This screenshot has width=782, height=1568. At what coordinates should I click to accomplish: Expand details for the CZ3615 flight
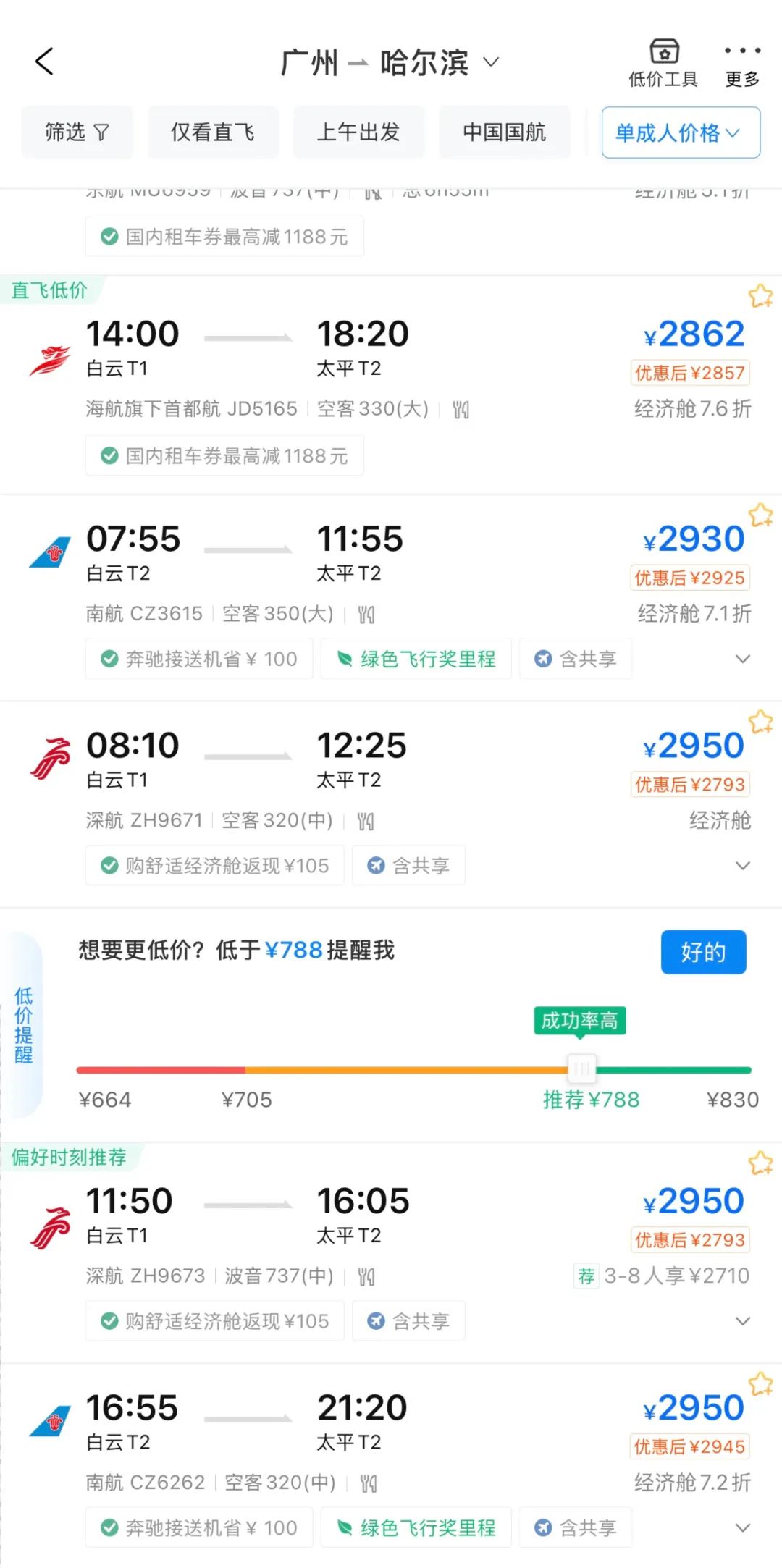[742, 659]
